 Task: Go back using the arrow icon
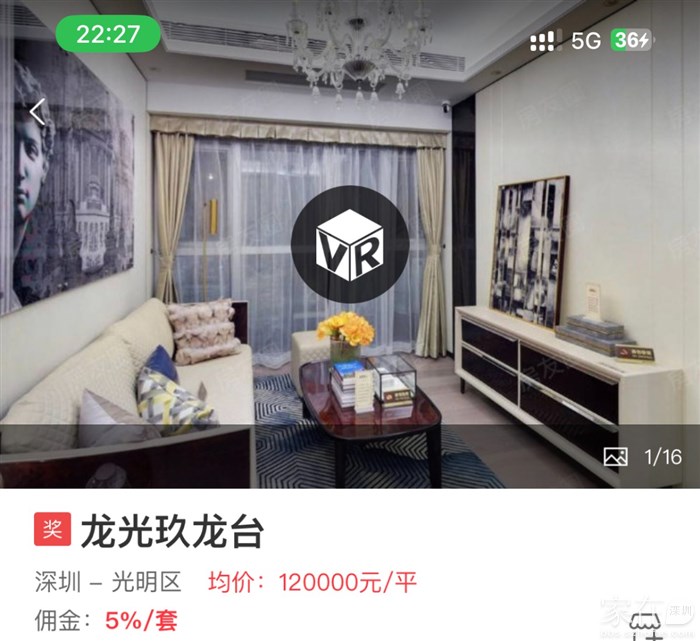[x=37, y=111]
